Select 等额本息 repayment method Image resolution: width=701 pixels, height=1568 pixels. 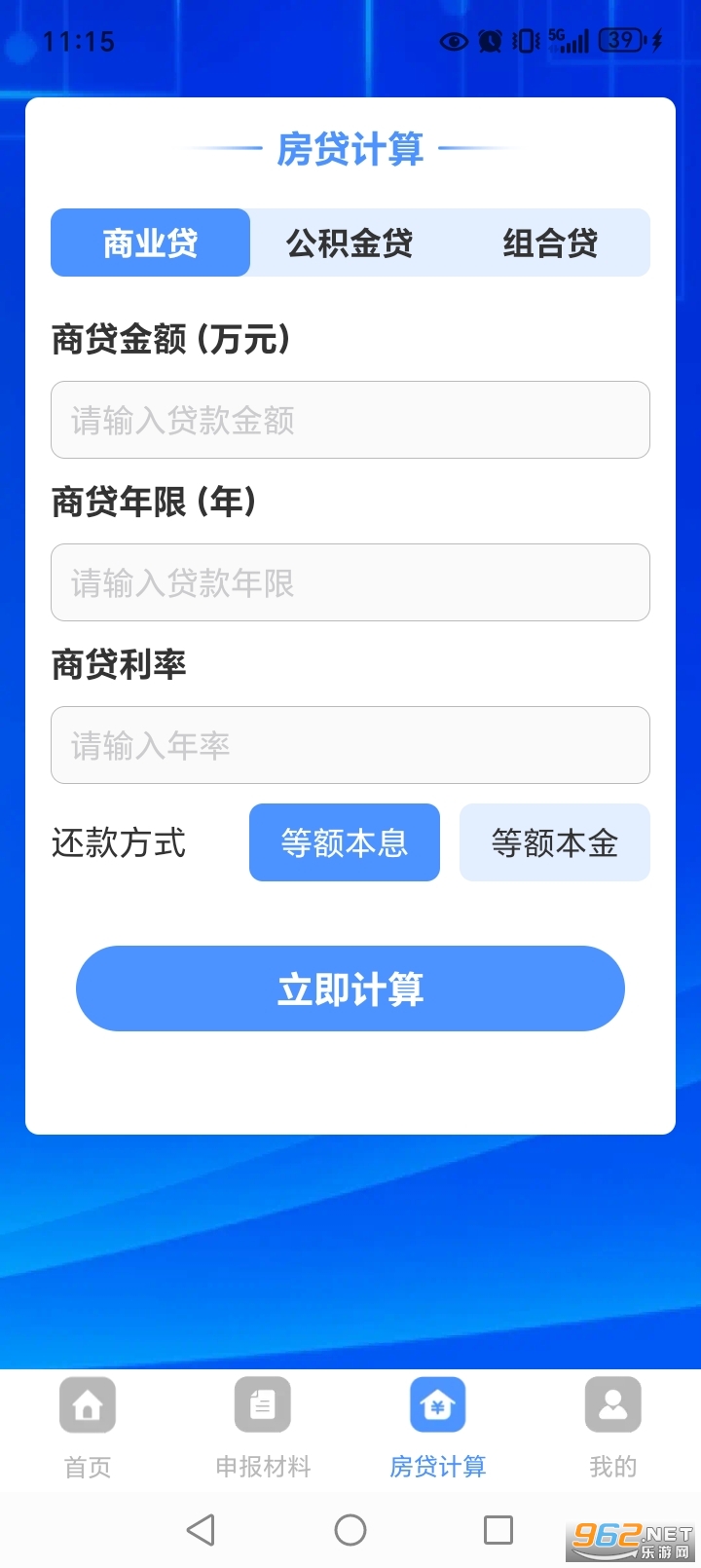pyautogui.click(x=344, y=842)
